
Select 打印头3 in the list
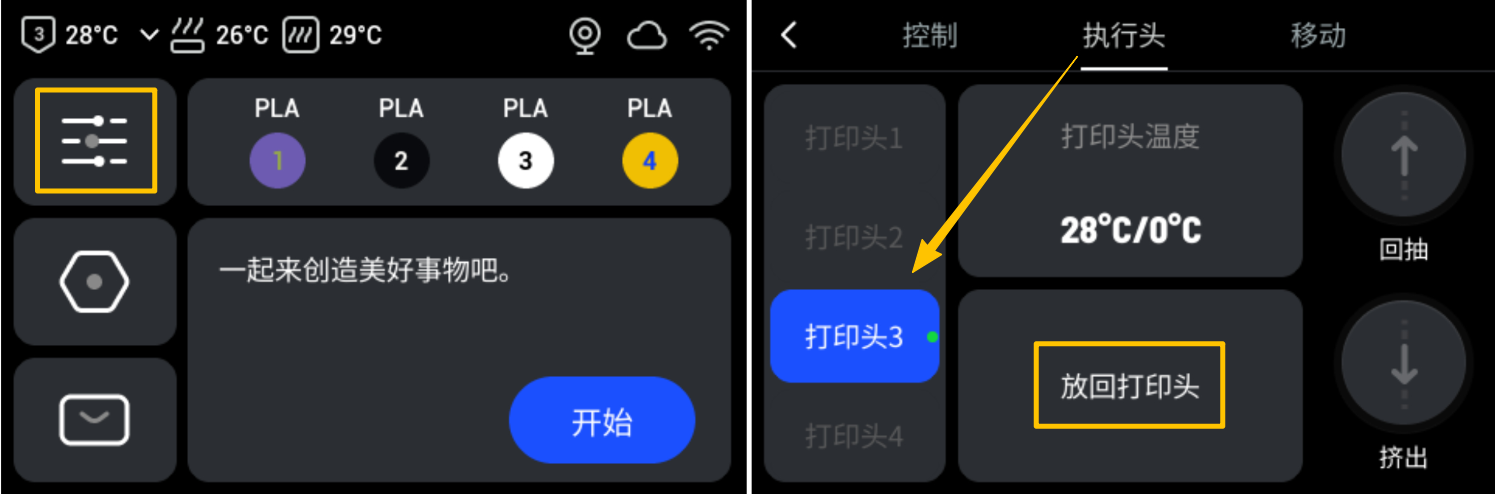pyautogui.click(x=853, y=337)
